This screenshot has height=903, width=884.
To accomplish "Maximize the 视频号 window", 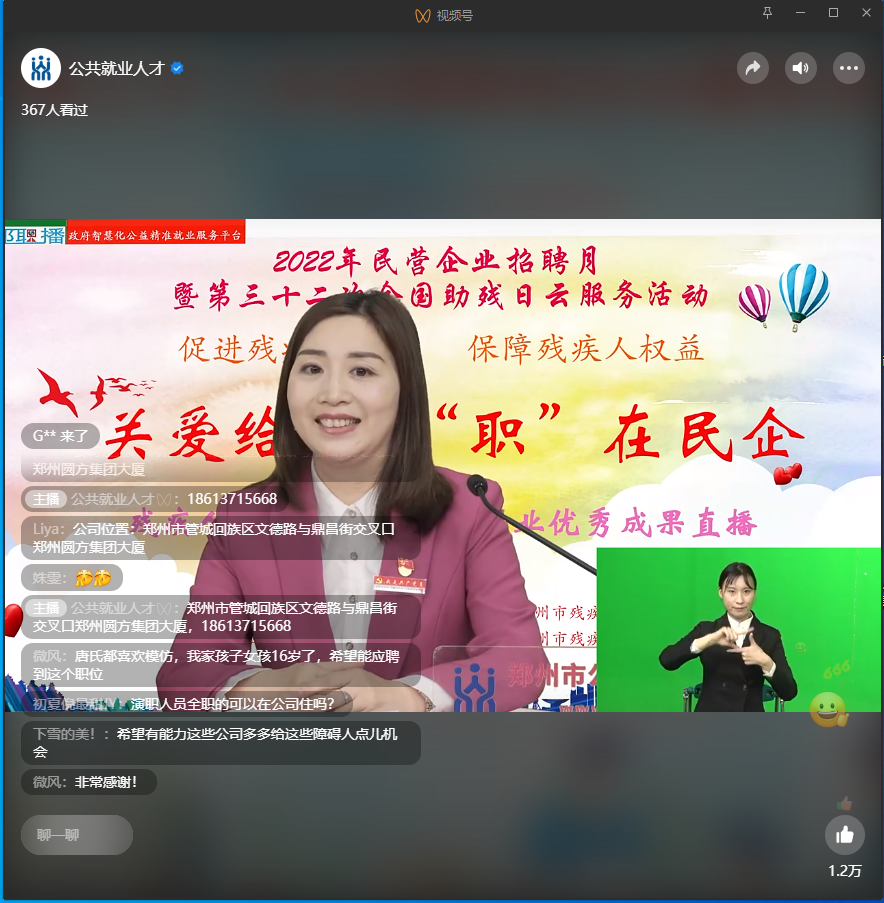I will coord(833,13).
